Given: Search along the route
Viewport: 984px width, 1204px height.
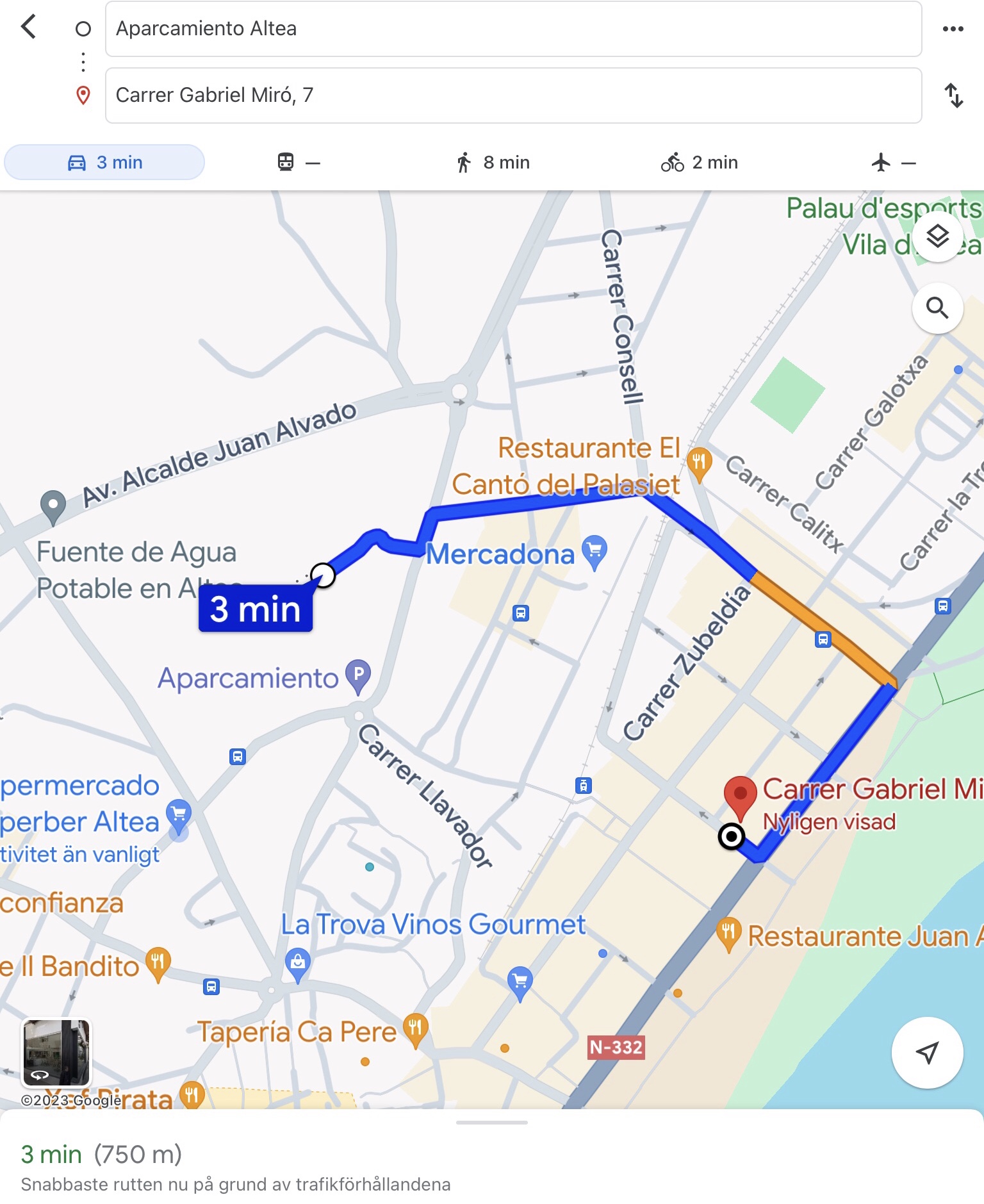Looking at the screenshot, I should [x=937, y=308].
